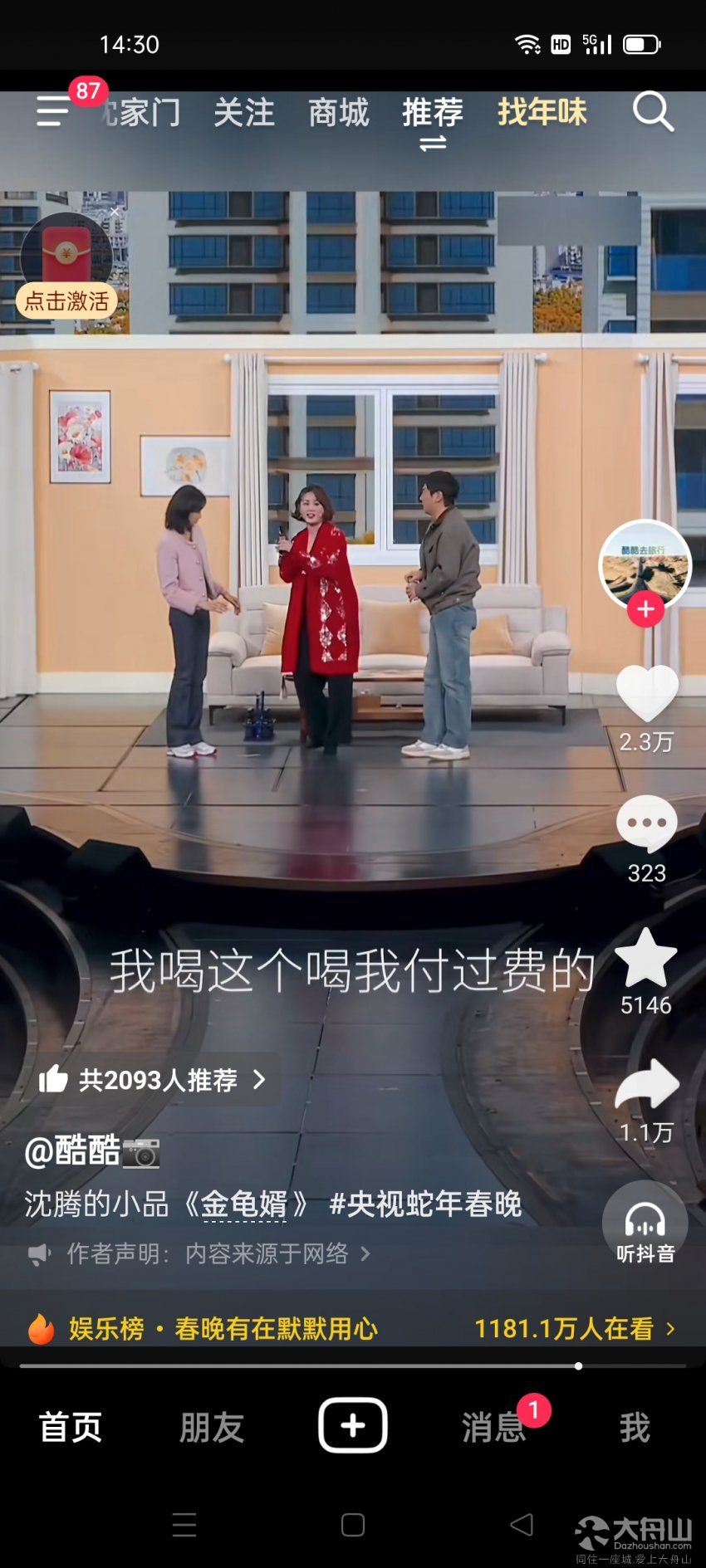Image resolution: width=706 pixels, height=1568 pixels.
Task: Open the hamburger menu with 87 badge
Action: [x=55, y=111]
